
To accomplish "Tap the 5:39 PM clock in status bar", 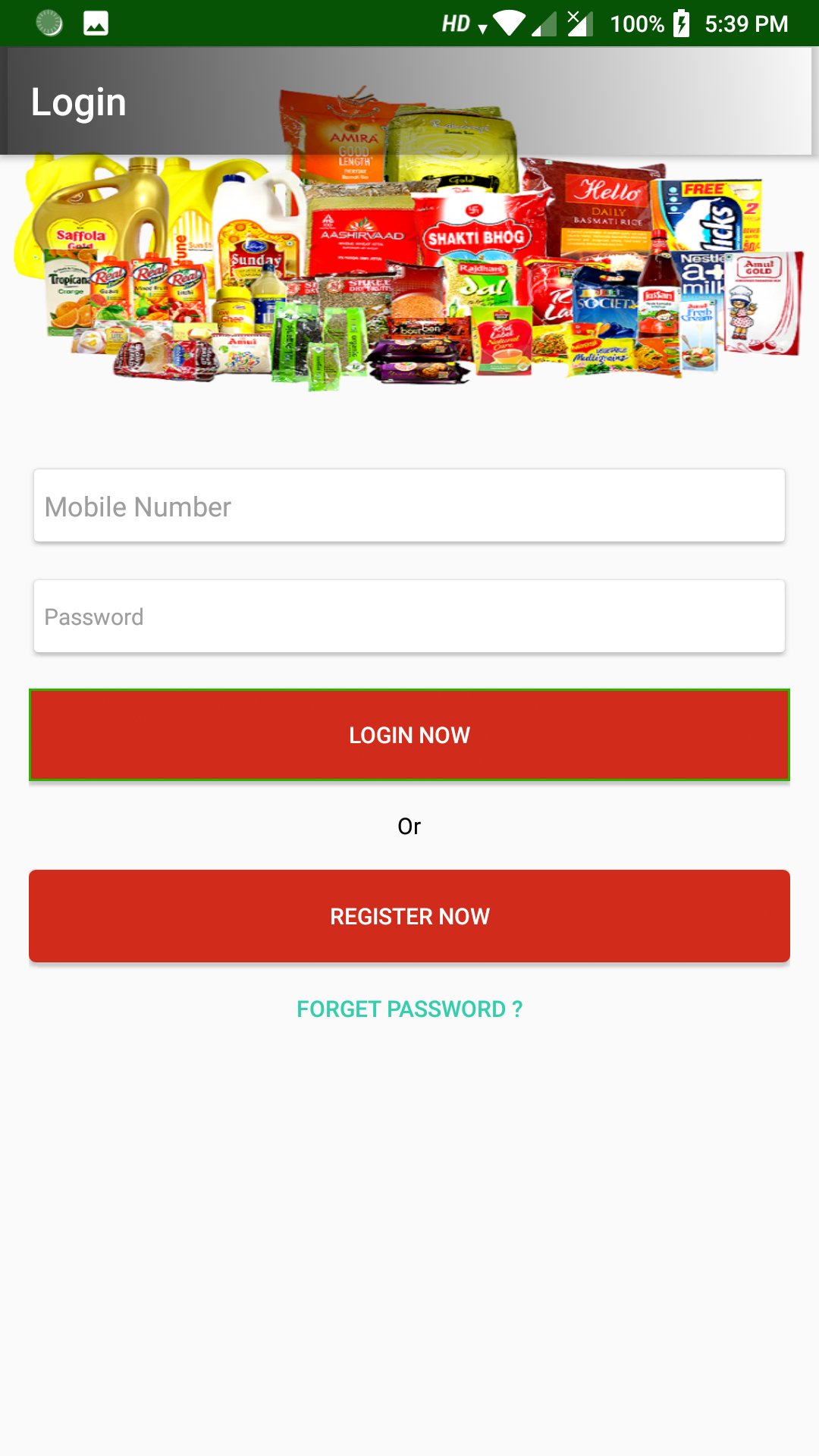I will click(746, 23).
